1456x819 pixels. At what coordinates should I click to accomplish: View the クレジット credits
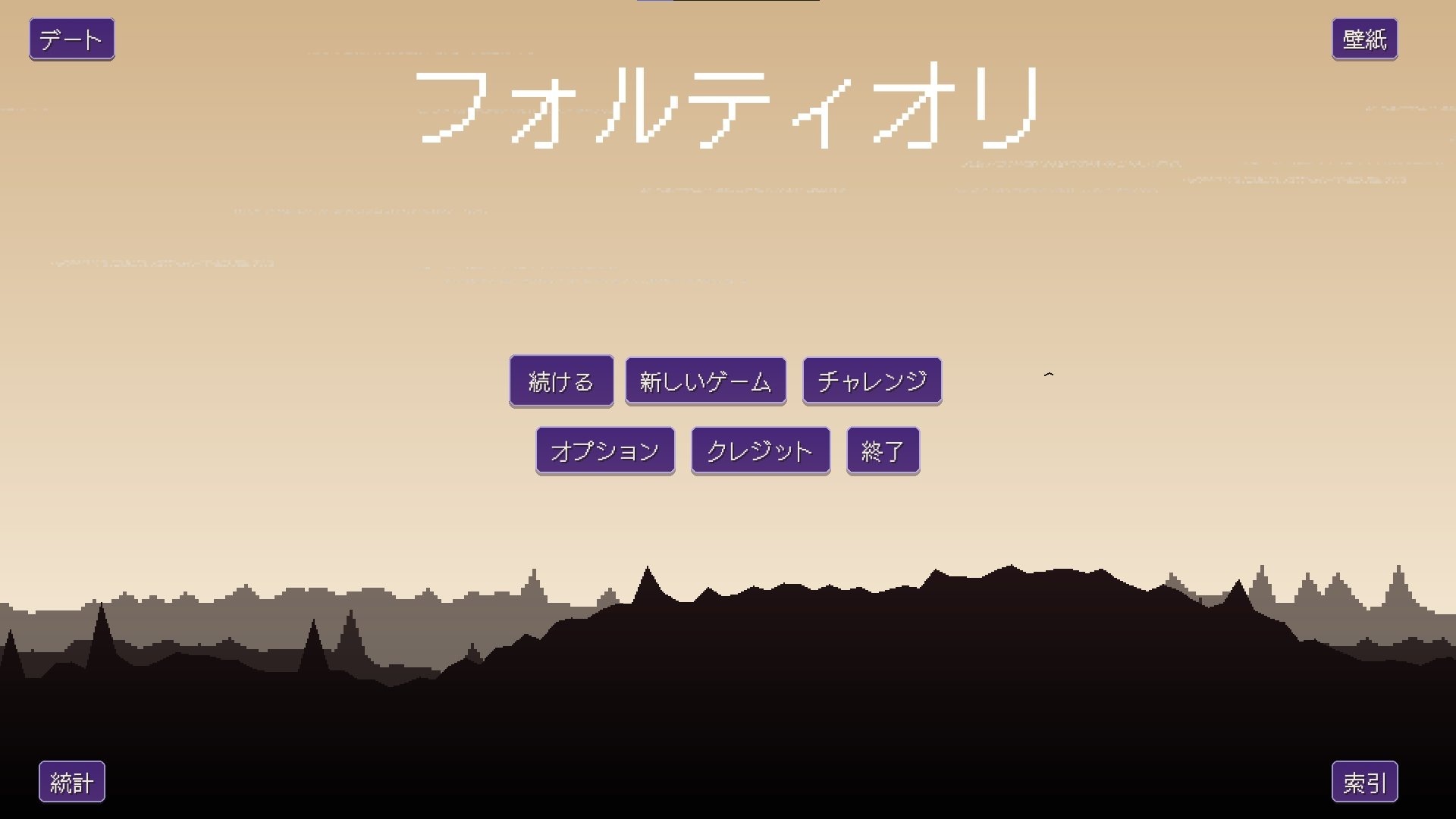(x=760, y=450)
